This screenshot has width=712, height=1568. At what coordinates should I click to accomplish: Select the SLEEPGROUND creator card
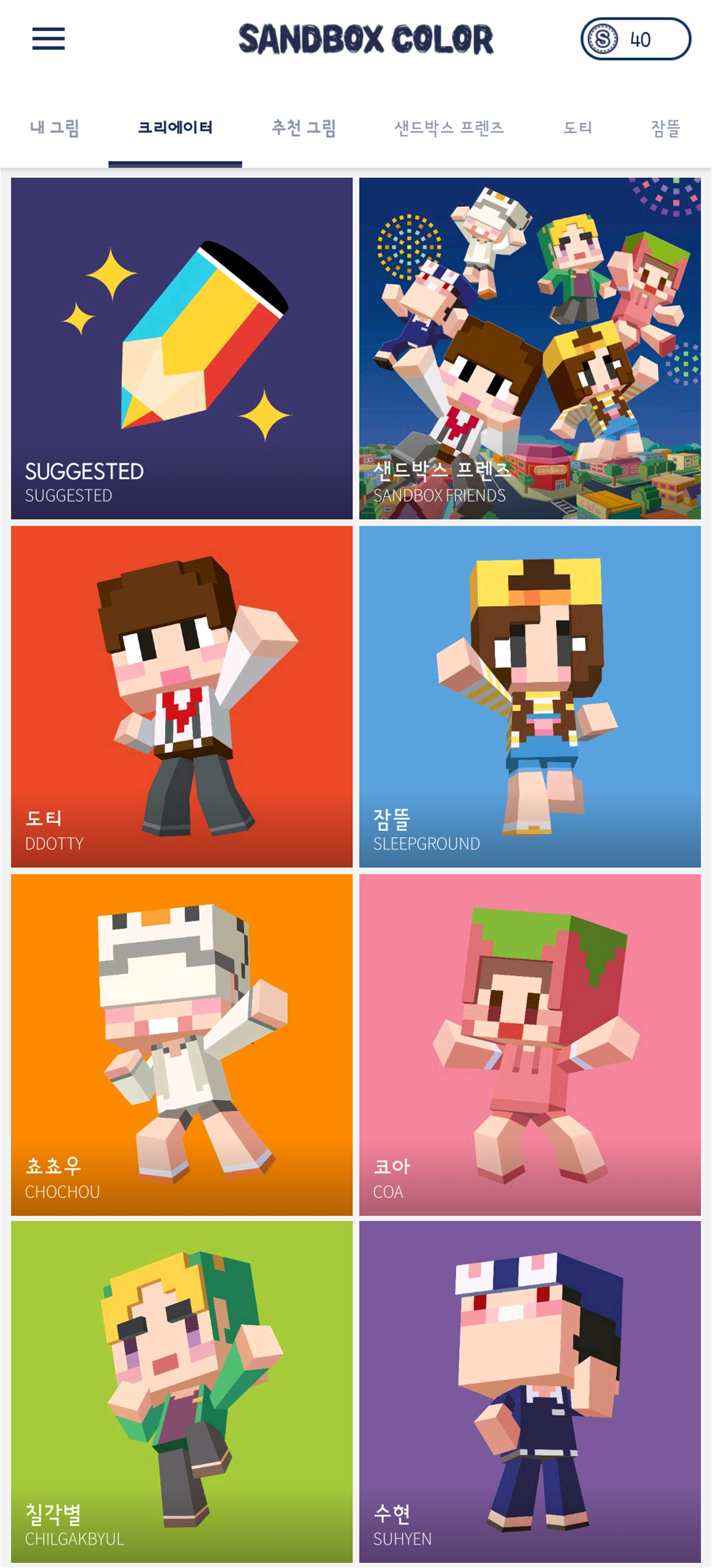[x=530, y=696]
